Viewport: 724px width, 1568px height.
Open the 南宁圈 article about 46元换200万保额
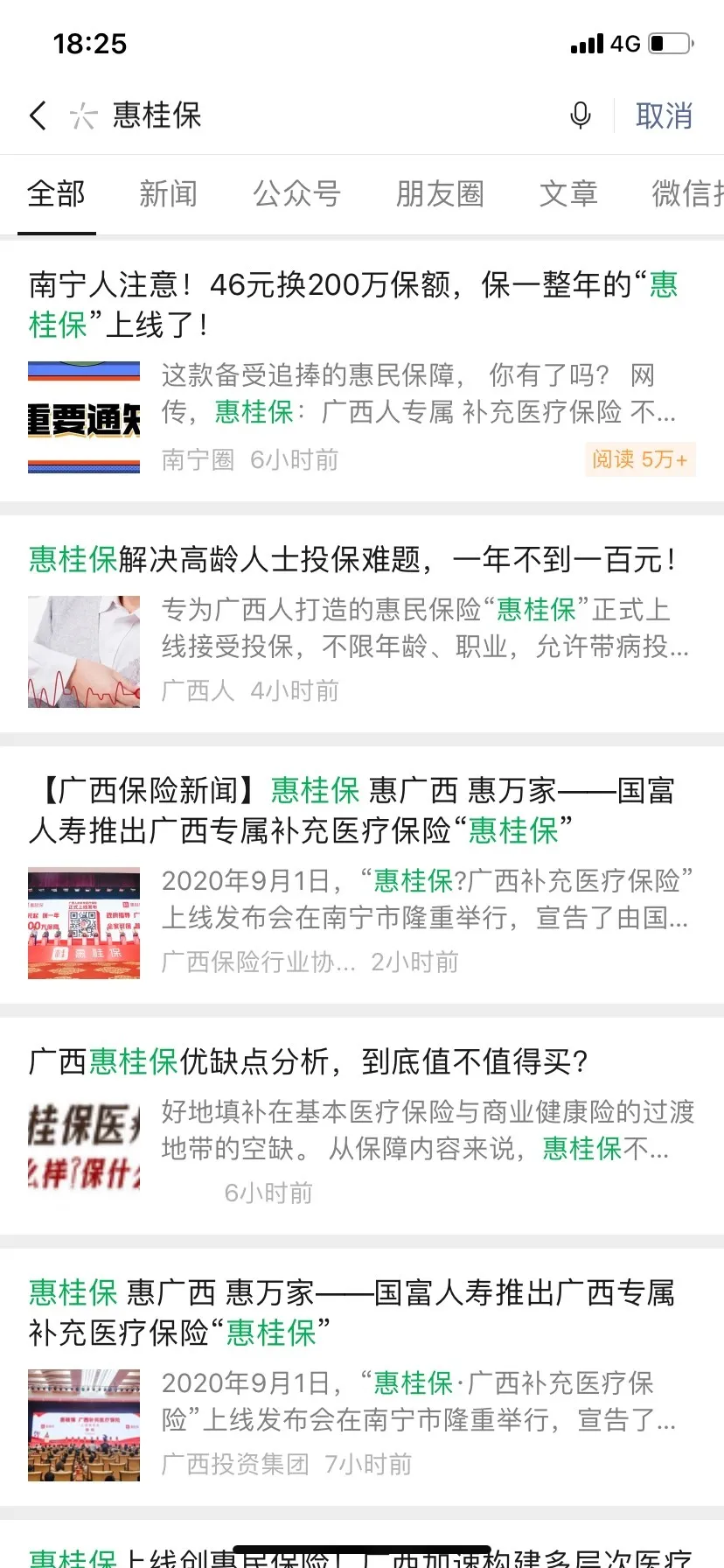[362, 371]
